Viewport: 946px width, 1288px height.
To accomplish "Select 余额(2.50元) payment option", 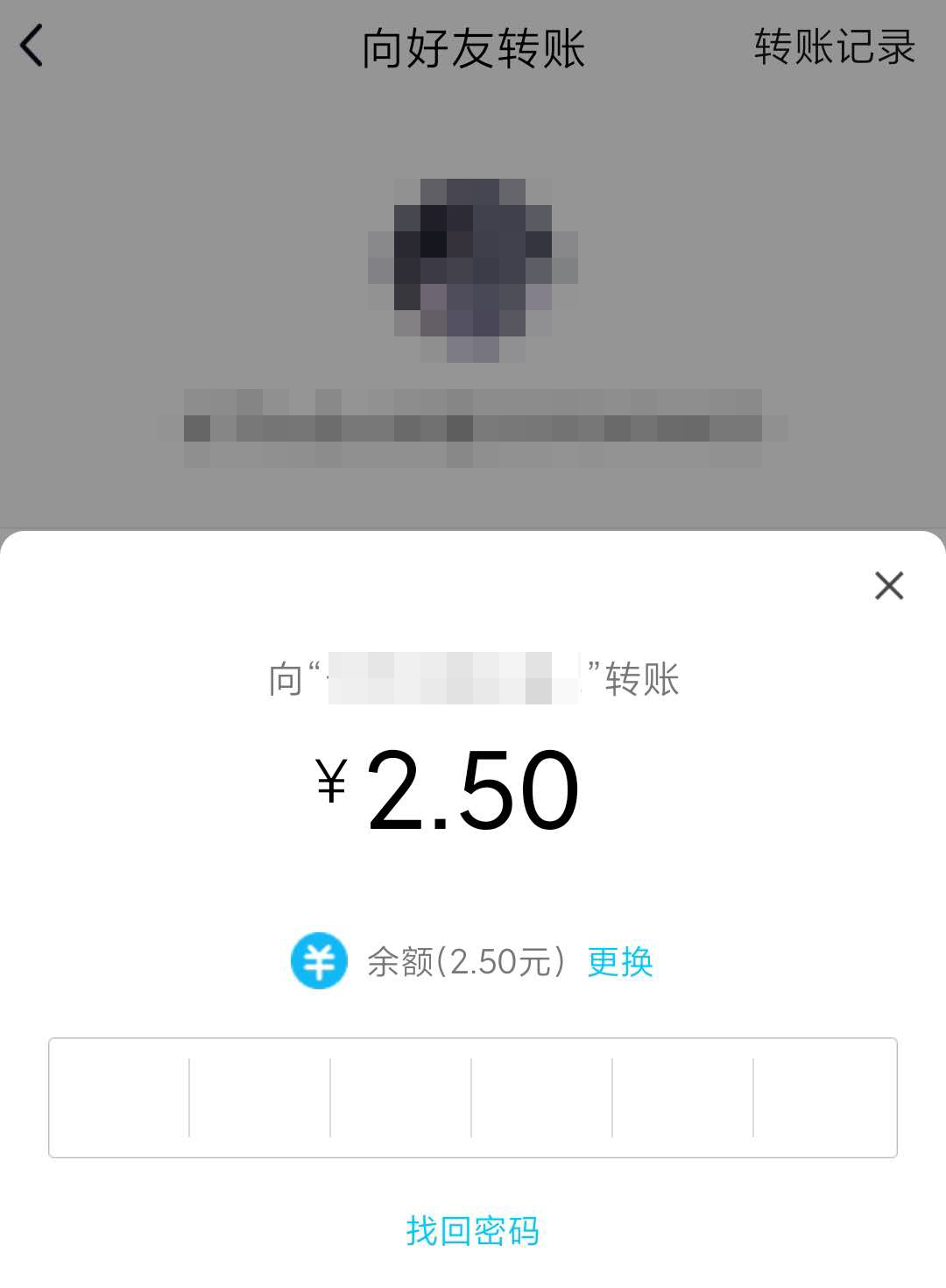I will (462, 961).
